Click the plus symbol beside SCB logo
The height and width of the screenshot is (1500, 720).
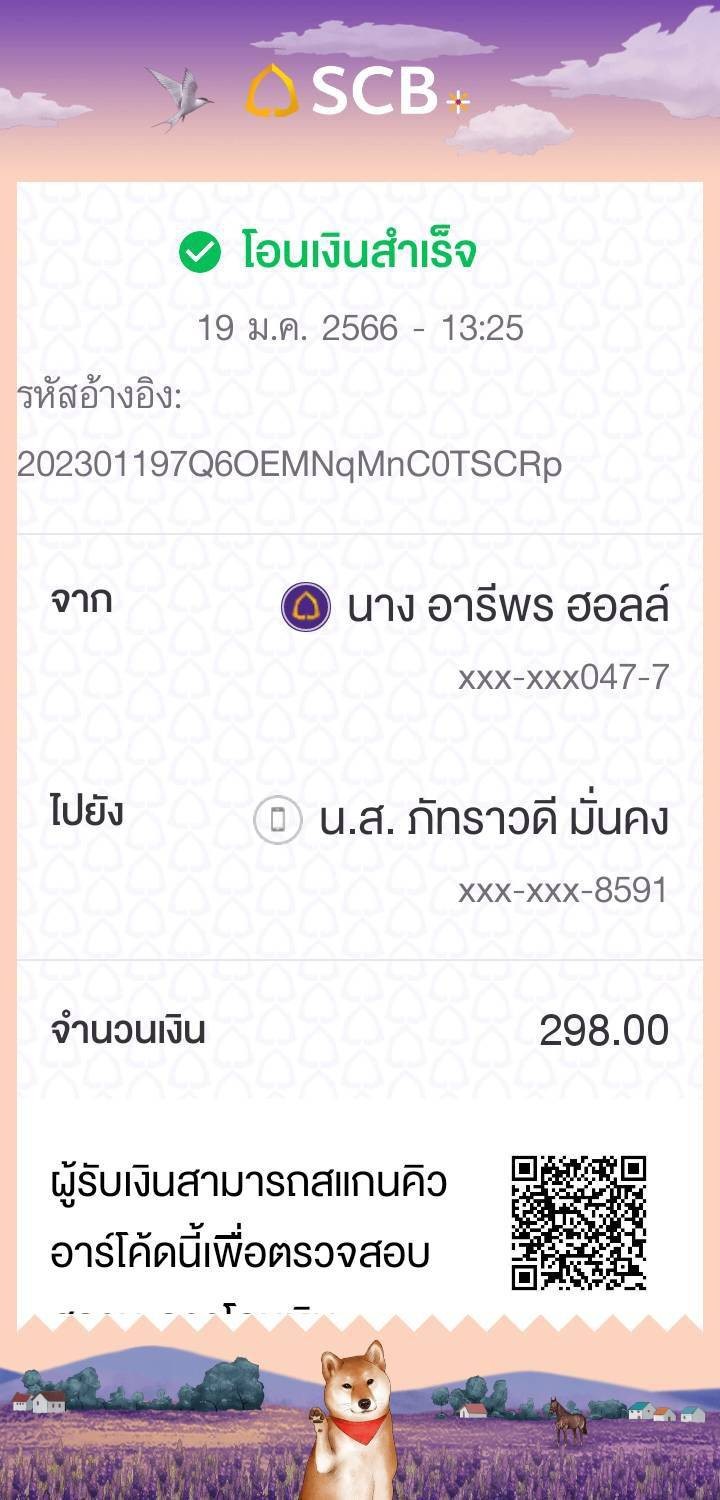click(x=458, y=102)
